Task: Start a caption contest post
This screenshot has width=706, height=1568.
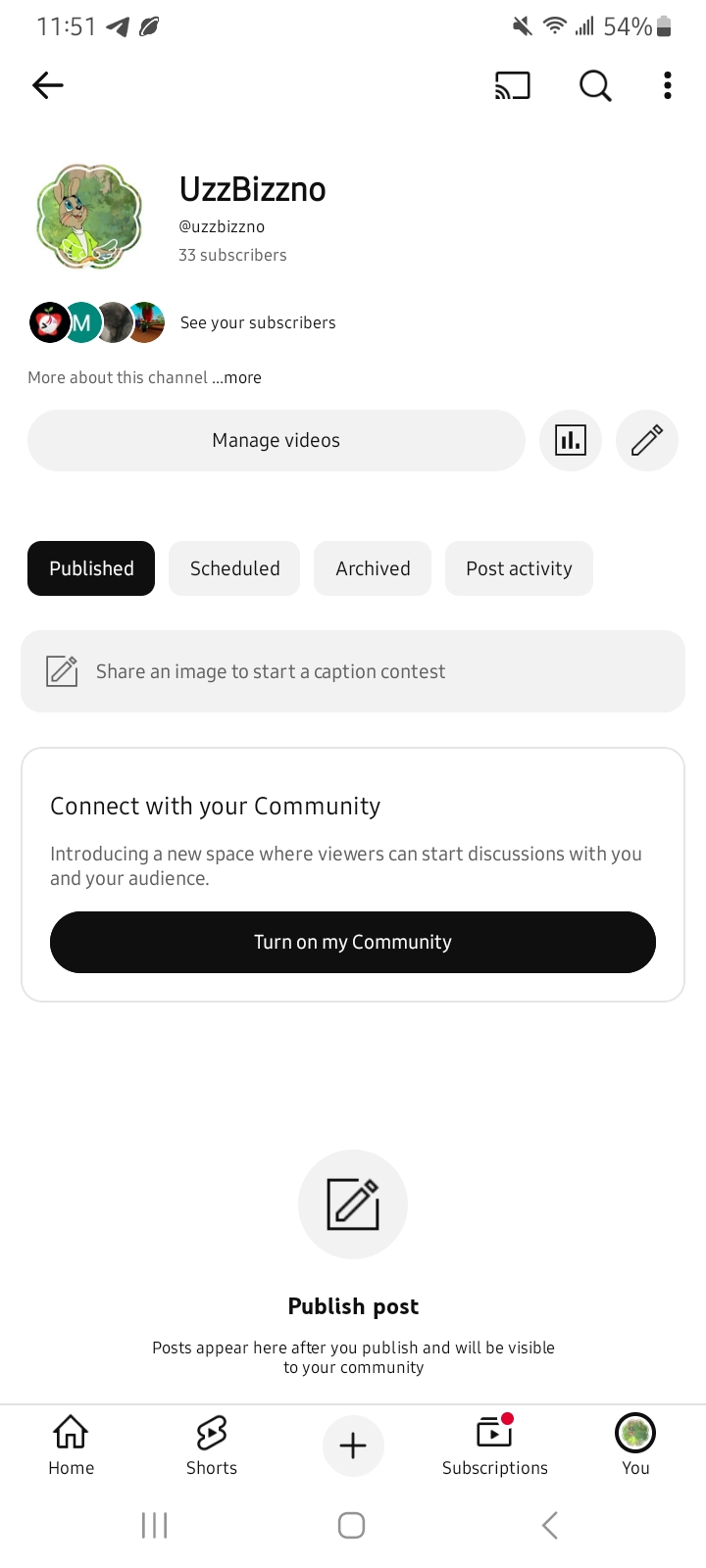Action: 353,671
